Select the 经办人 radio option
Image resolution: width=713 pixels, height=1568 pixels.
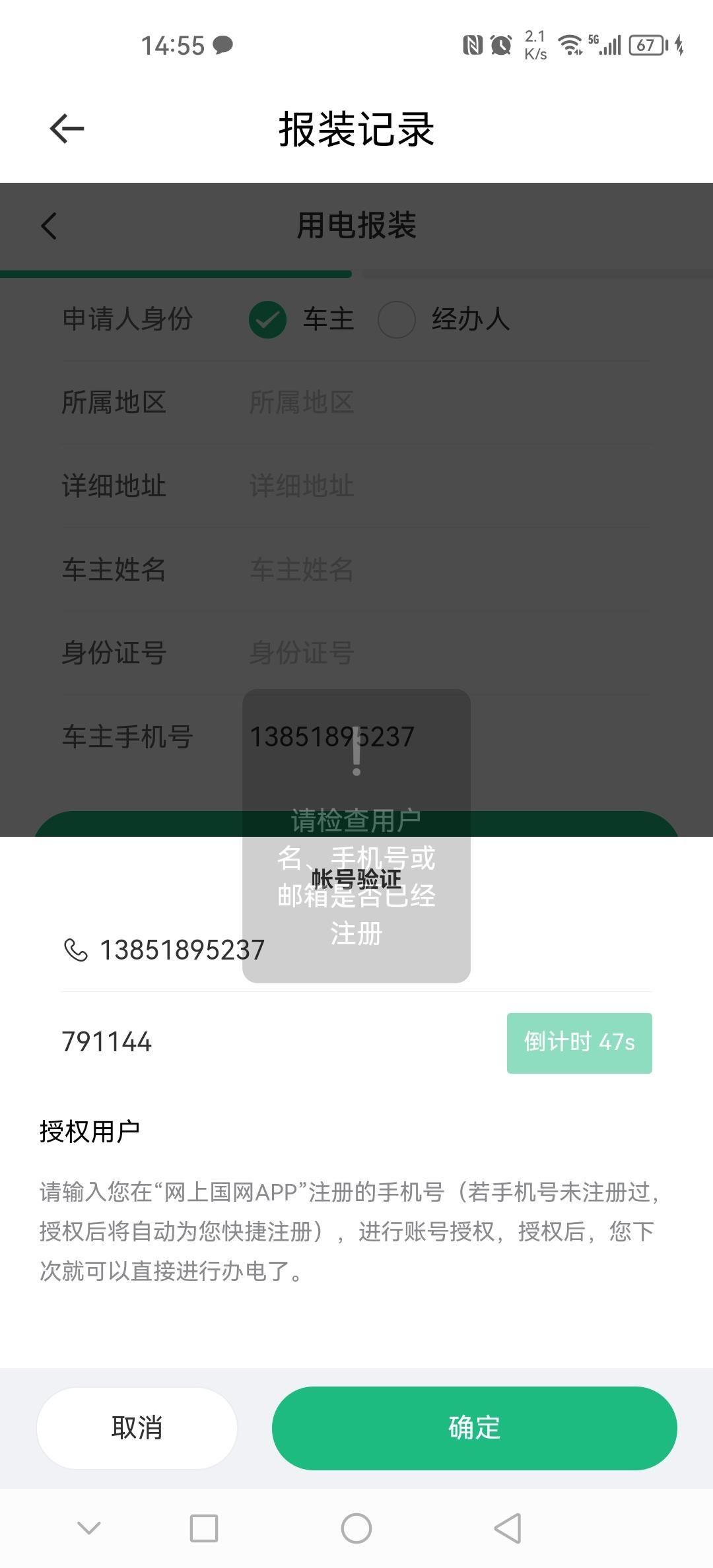point(396,321)
